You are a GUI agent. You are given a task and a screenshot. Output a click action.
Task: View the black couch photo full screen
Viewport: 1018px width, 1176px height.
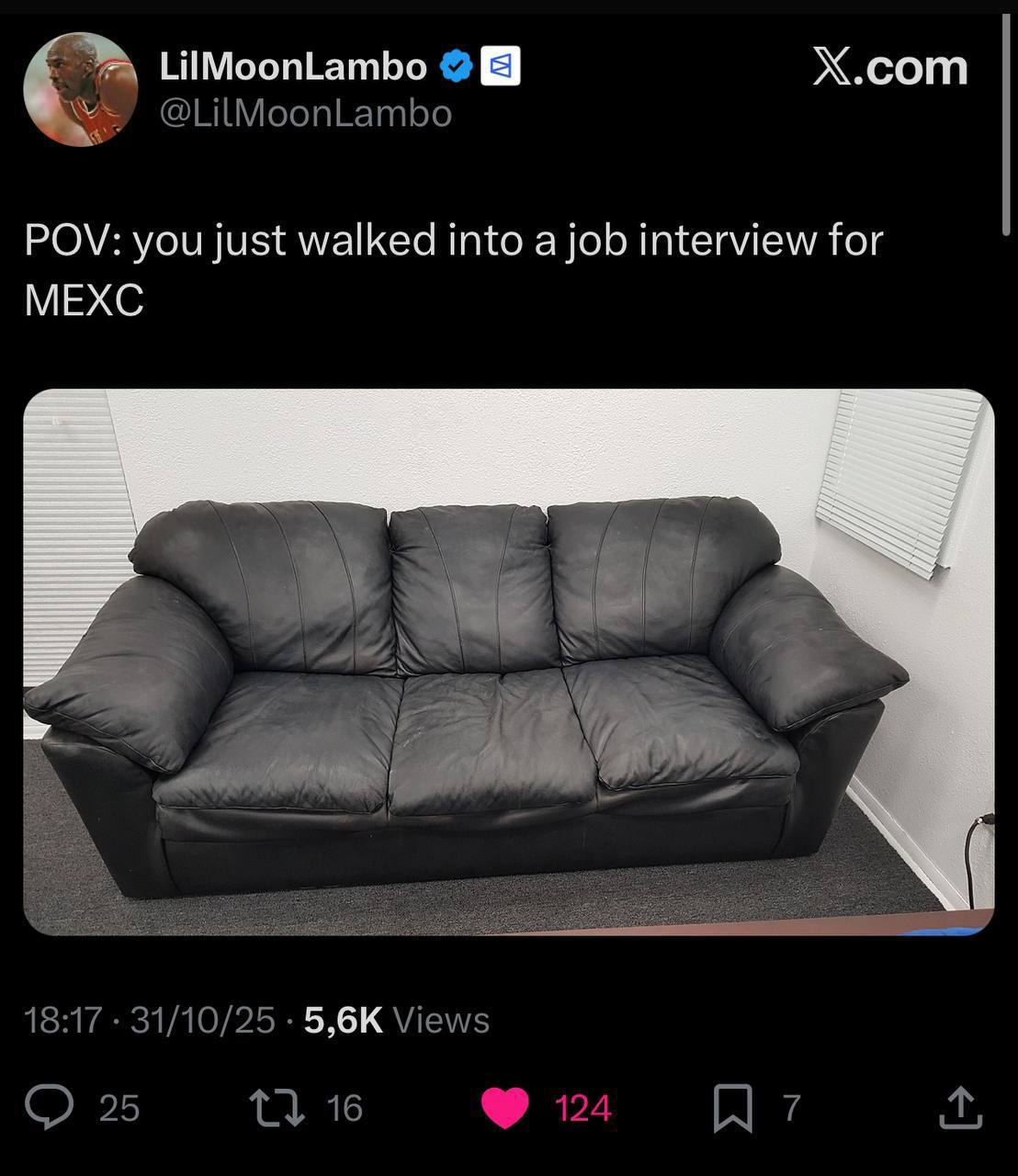click(508, 661)
